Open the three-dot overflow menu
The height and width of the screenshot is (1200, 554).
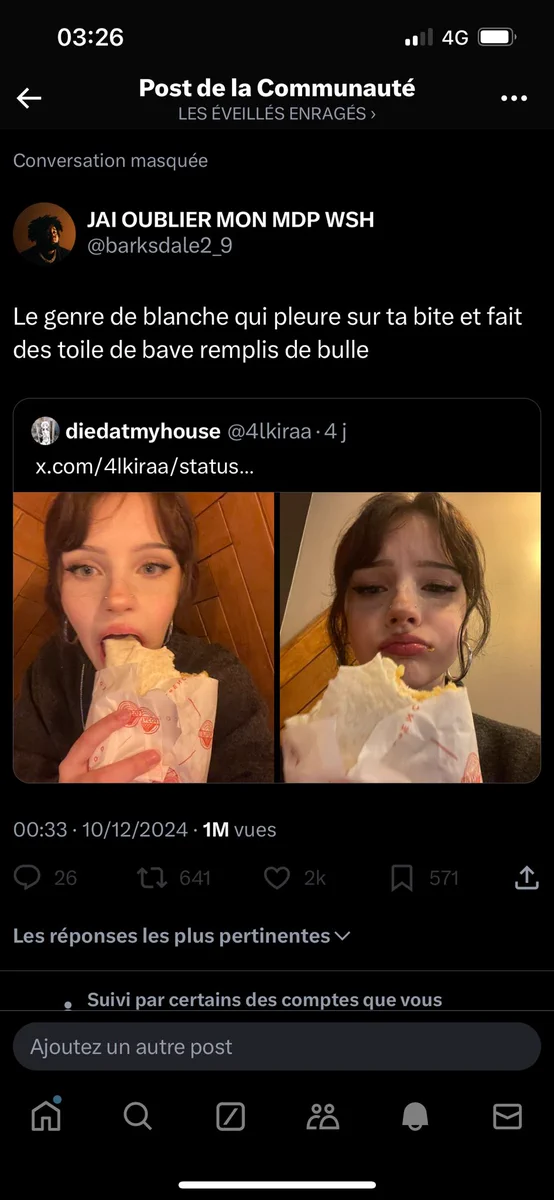[x=513, y=98]
